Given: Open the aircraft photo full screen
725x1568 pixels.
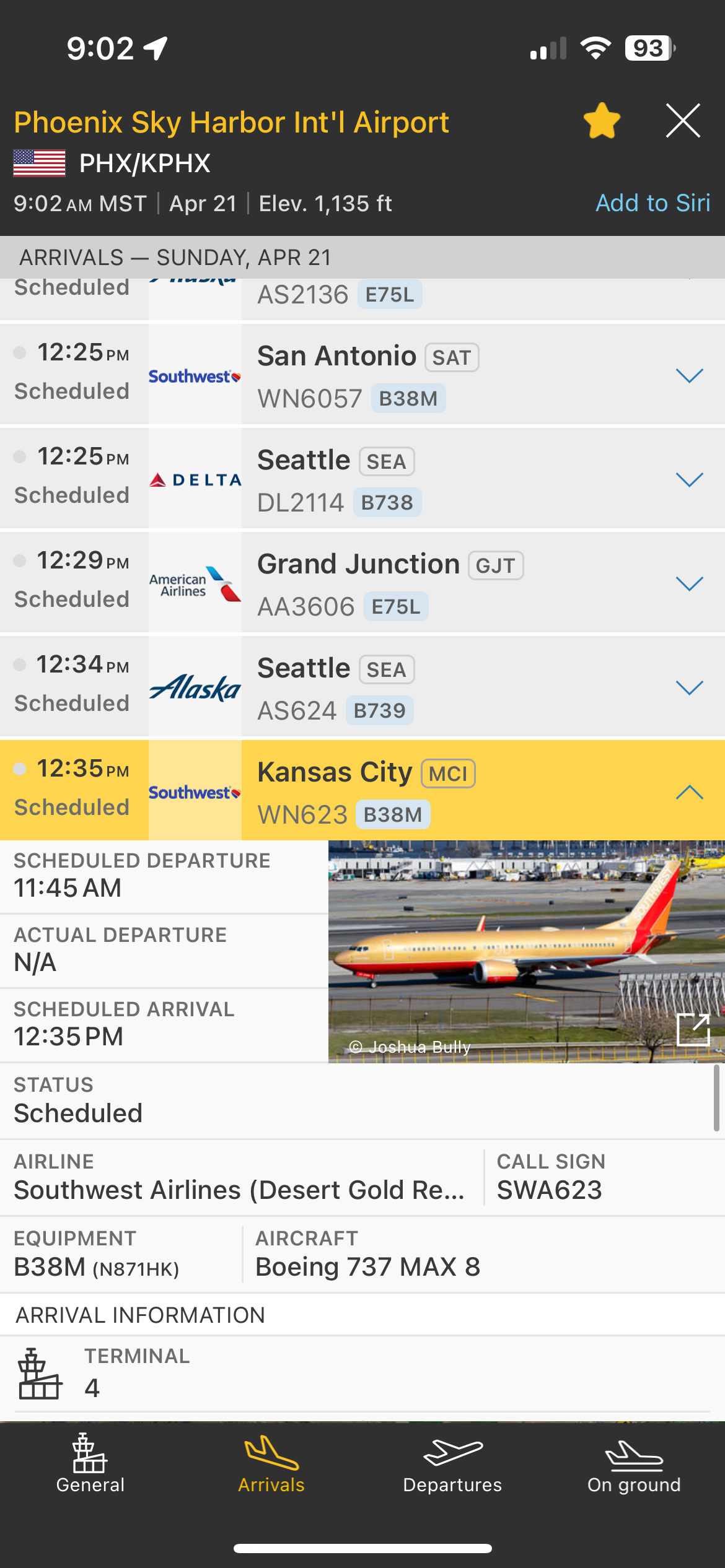Looking at the screenshot, I should (693, 1030).
